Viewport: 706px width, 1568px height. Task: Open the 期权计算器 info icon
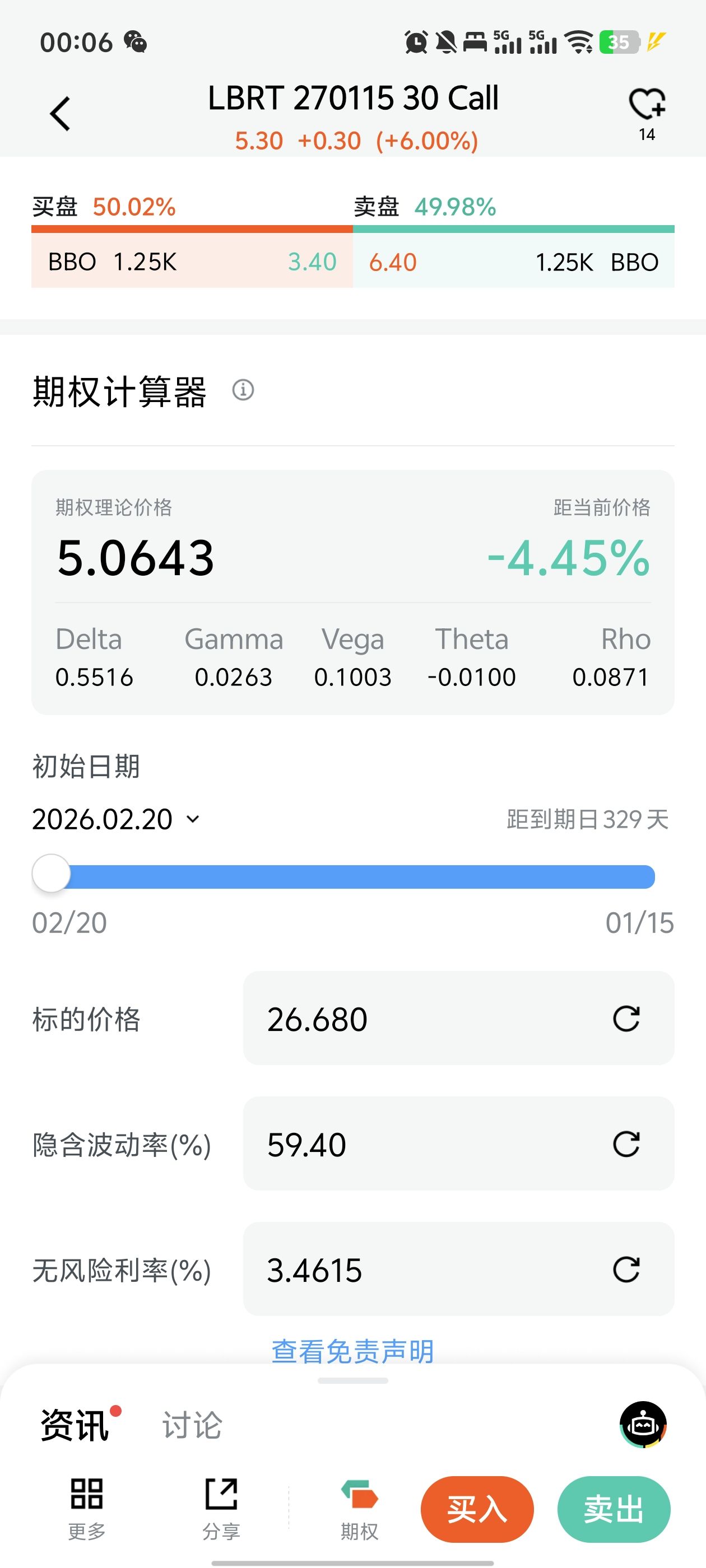[x=243, y=390]
